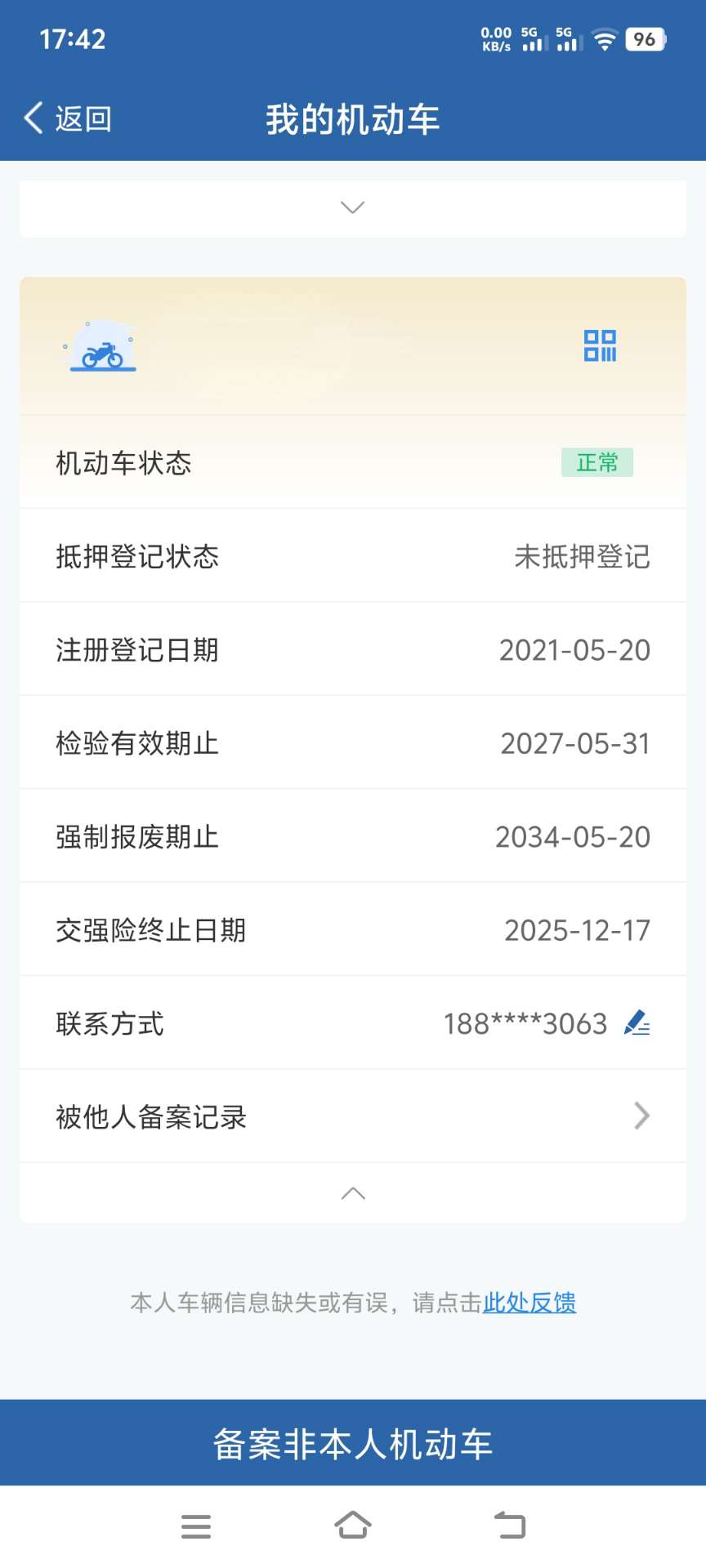Go back using the 返回 button
The width and height of the screenshot is (706, 1568).
(x=68, y=119)
